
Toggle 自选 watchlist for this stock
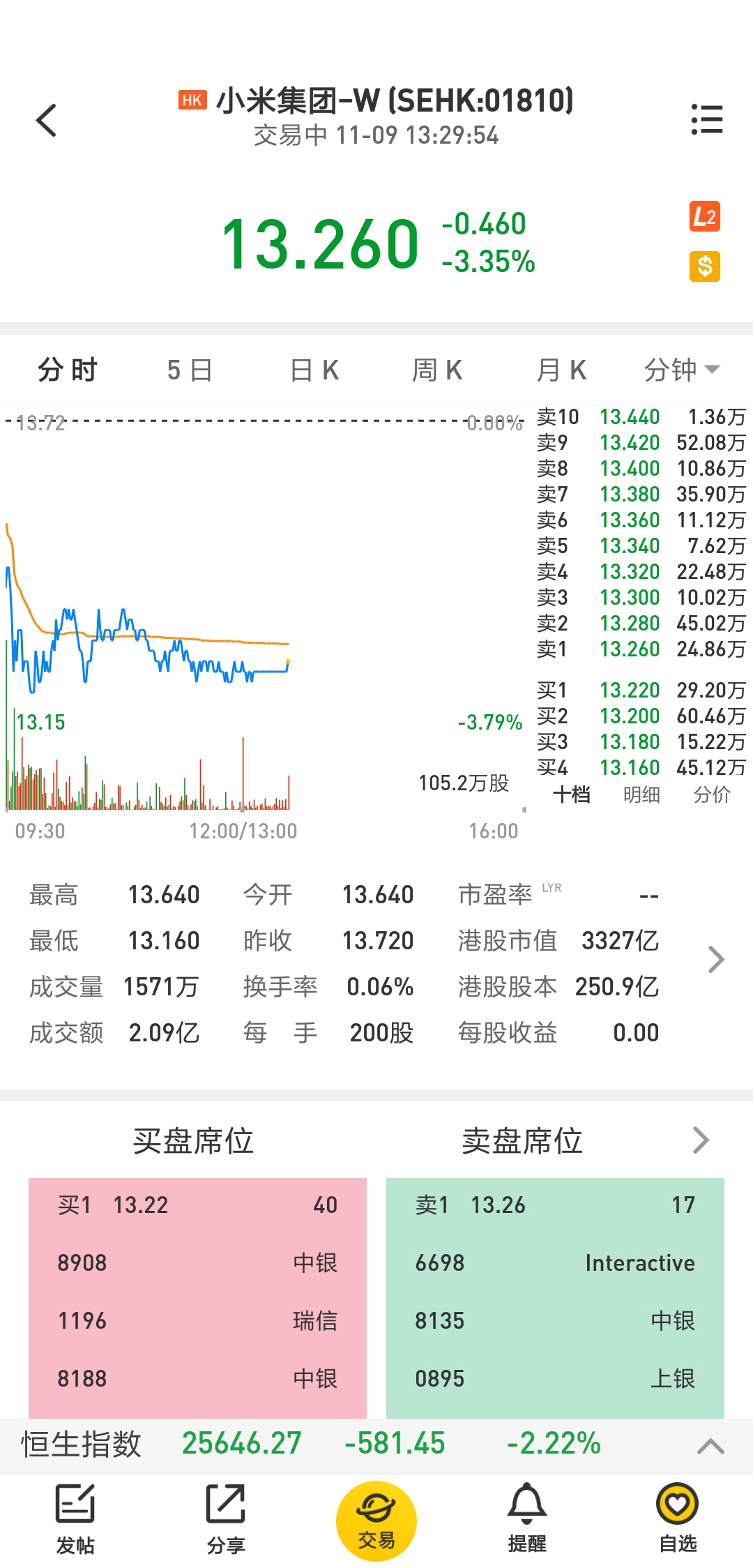click(x=678, y=1518)
